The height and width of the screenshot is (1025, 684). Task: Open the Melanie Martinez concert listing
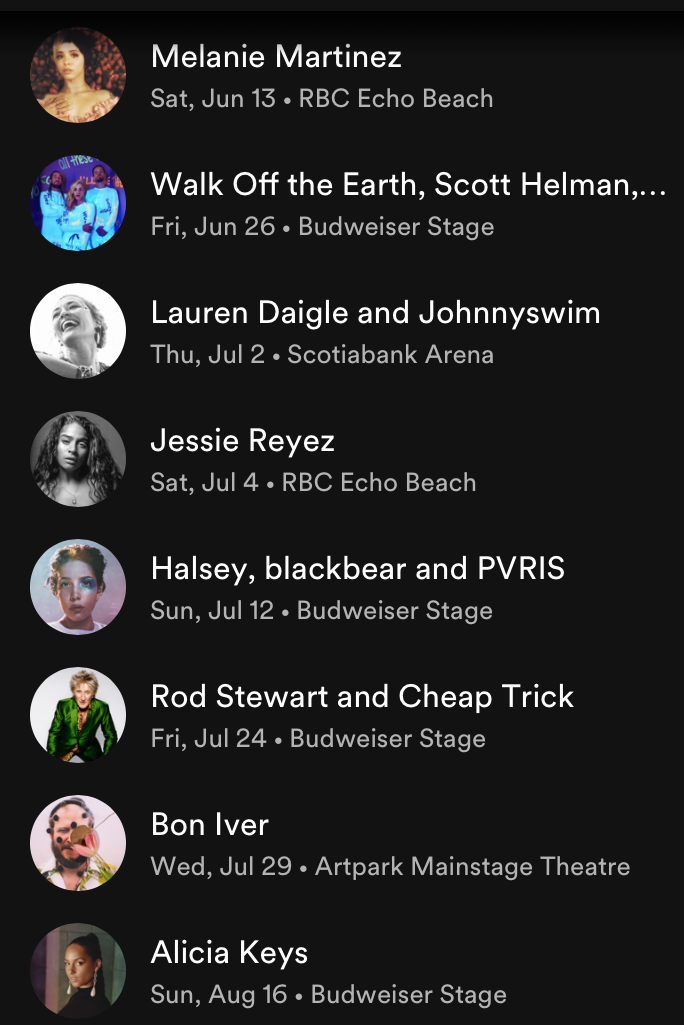[x=276, y=57]
